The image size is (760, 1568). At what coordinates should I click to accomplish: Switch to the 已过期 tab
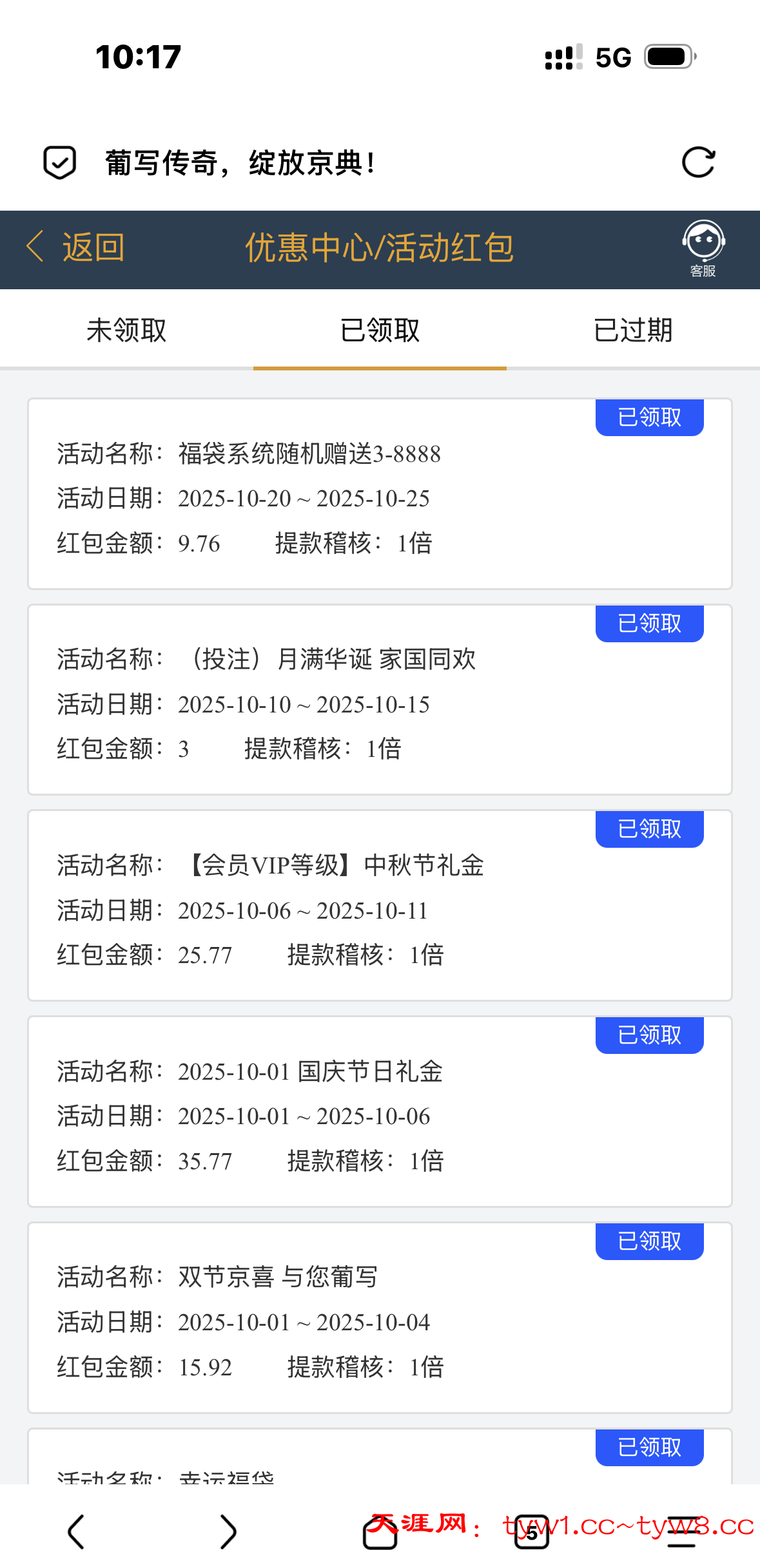coord(633,330)
